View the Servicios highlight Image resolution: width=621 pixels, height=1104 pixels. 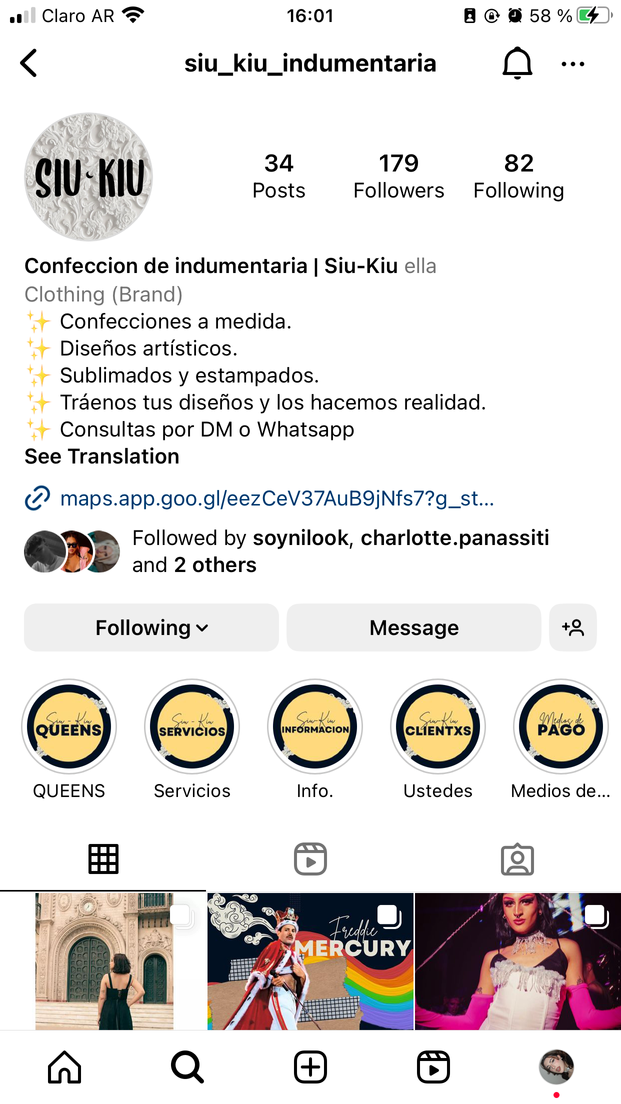tap(192, 727)
